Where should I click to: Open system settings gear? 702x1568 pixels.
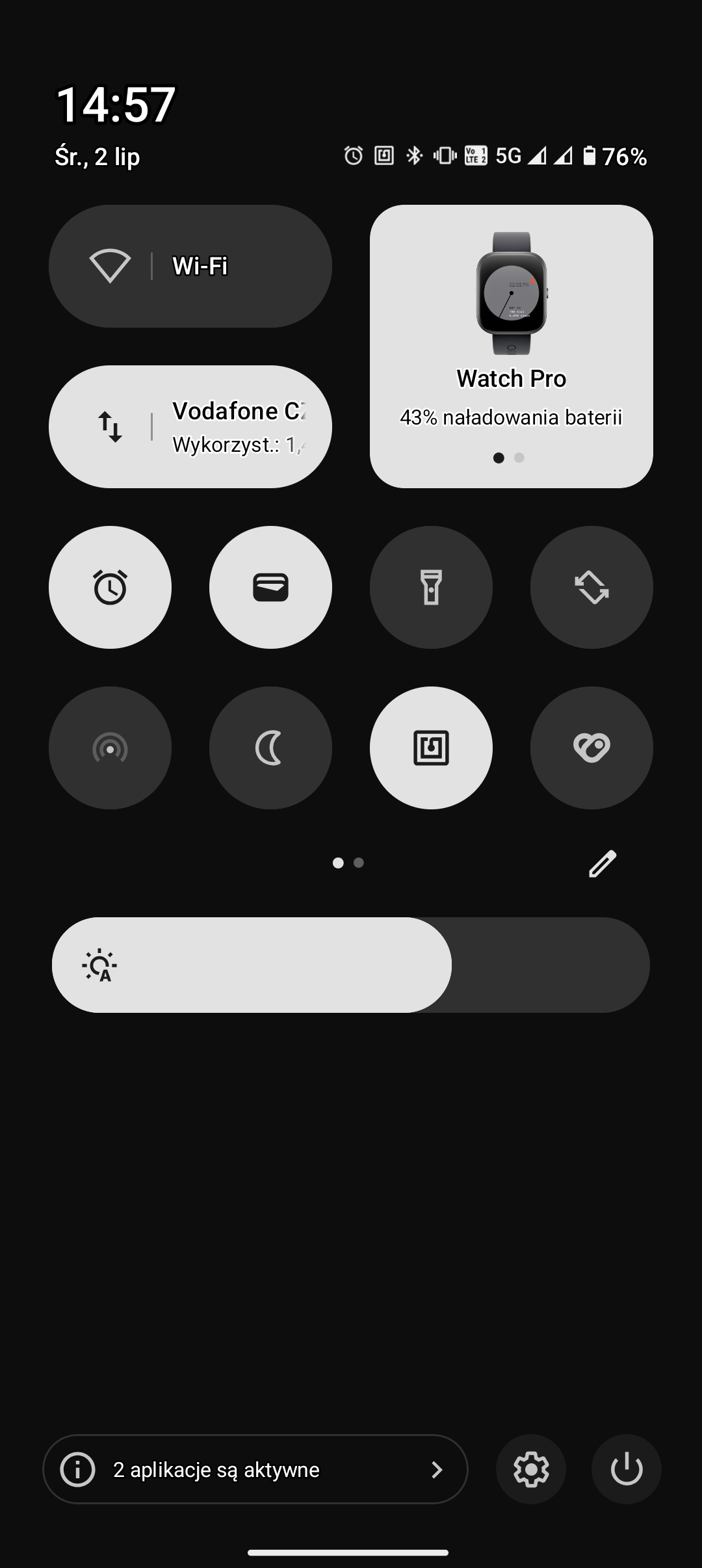click(531, 1469)
